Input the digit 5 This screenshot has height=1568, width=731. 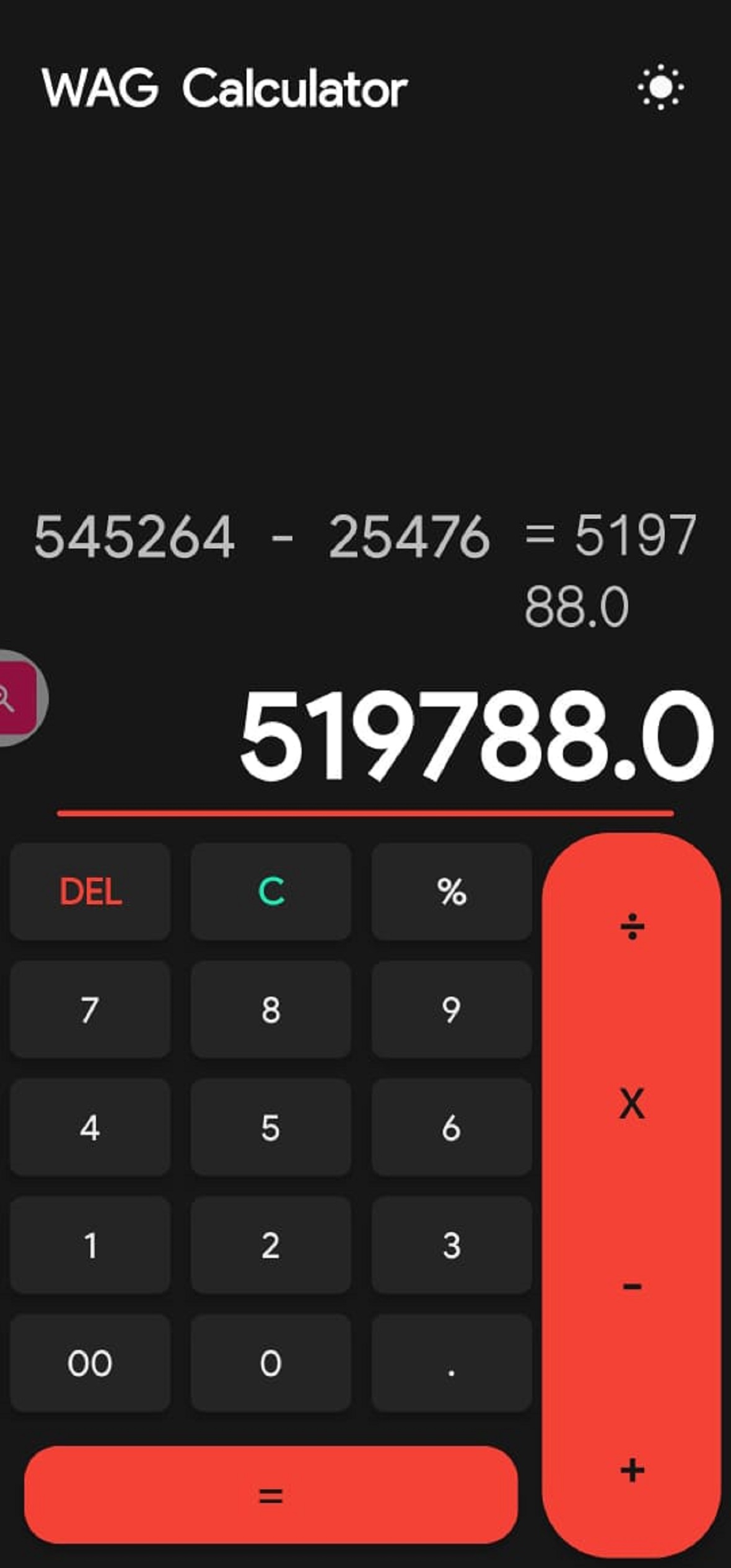coord(271,1127)
